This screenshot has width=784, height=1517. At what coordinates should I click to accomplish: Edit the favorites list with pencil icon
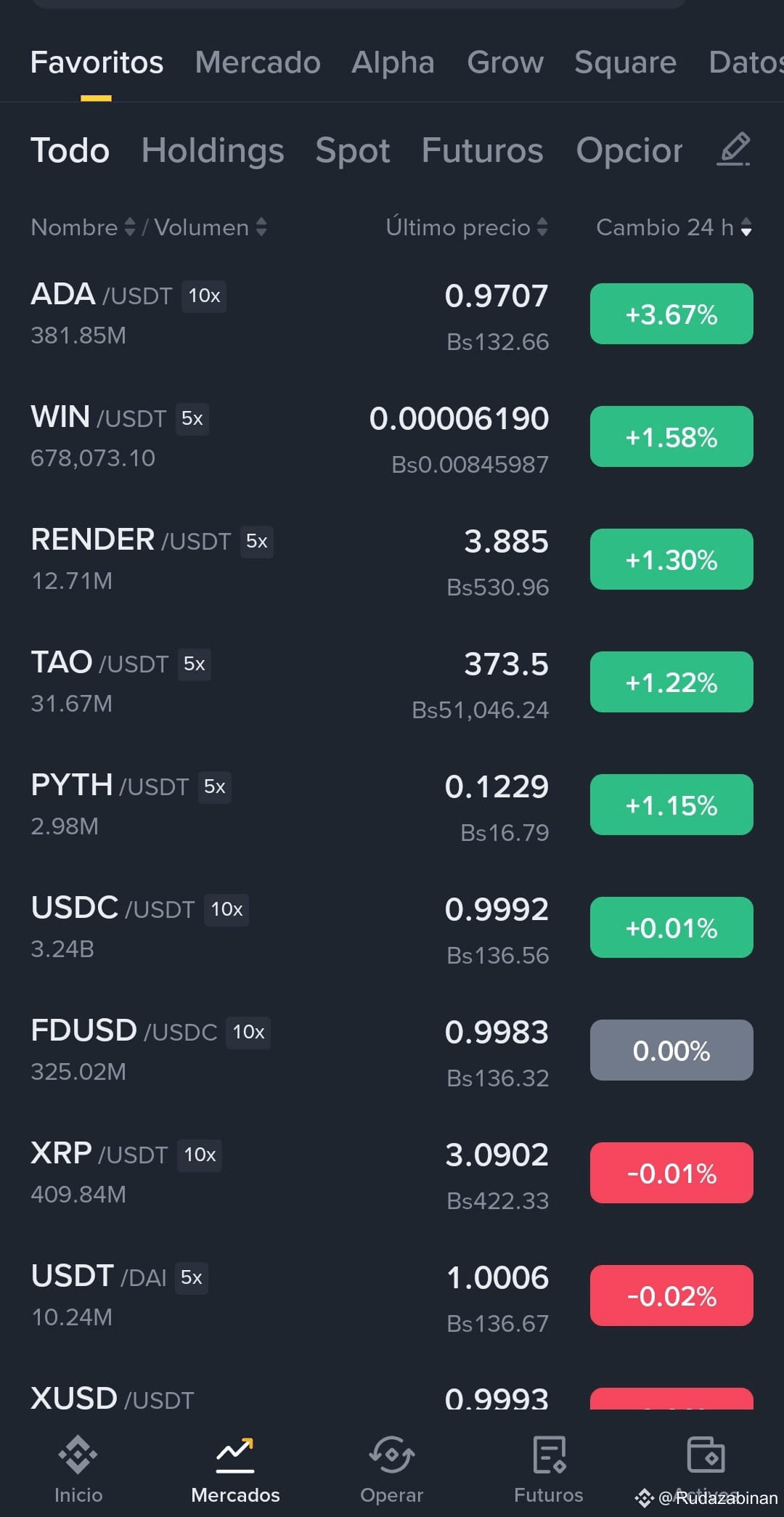pos(734,150)
